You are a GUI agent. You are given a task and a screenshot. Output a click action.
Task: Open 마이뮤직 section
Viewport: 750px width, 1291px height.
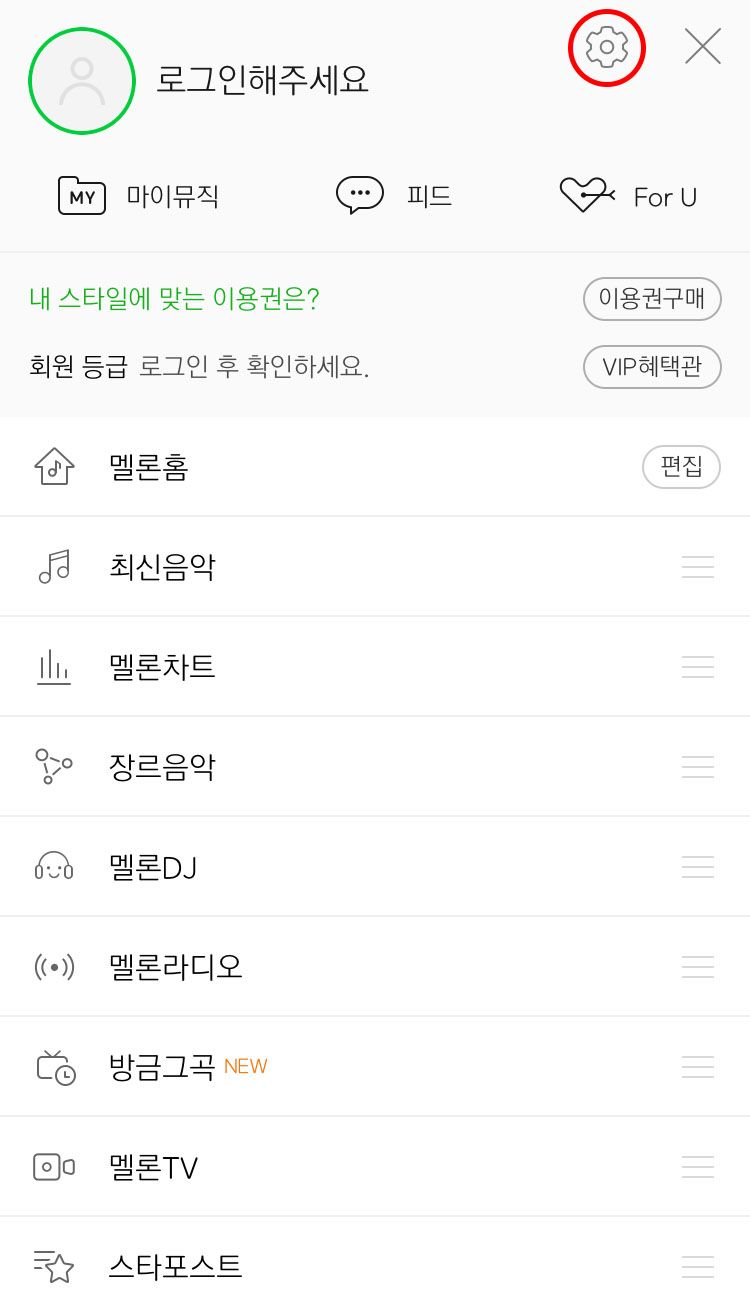click(140, 196)
